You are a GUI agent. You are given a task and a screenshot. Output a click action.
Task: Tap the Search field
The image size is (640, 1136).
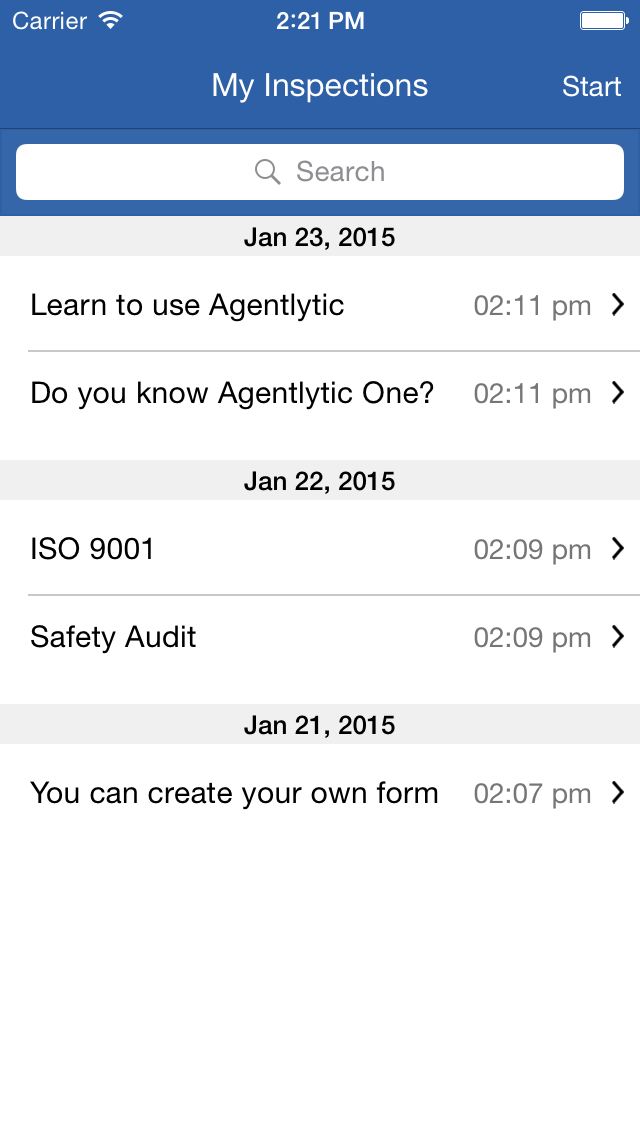(320, 172)
